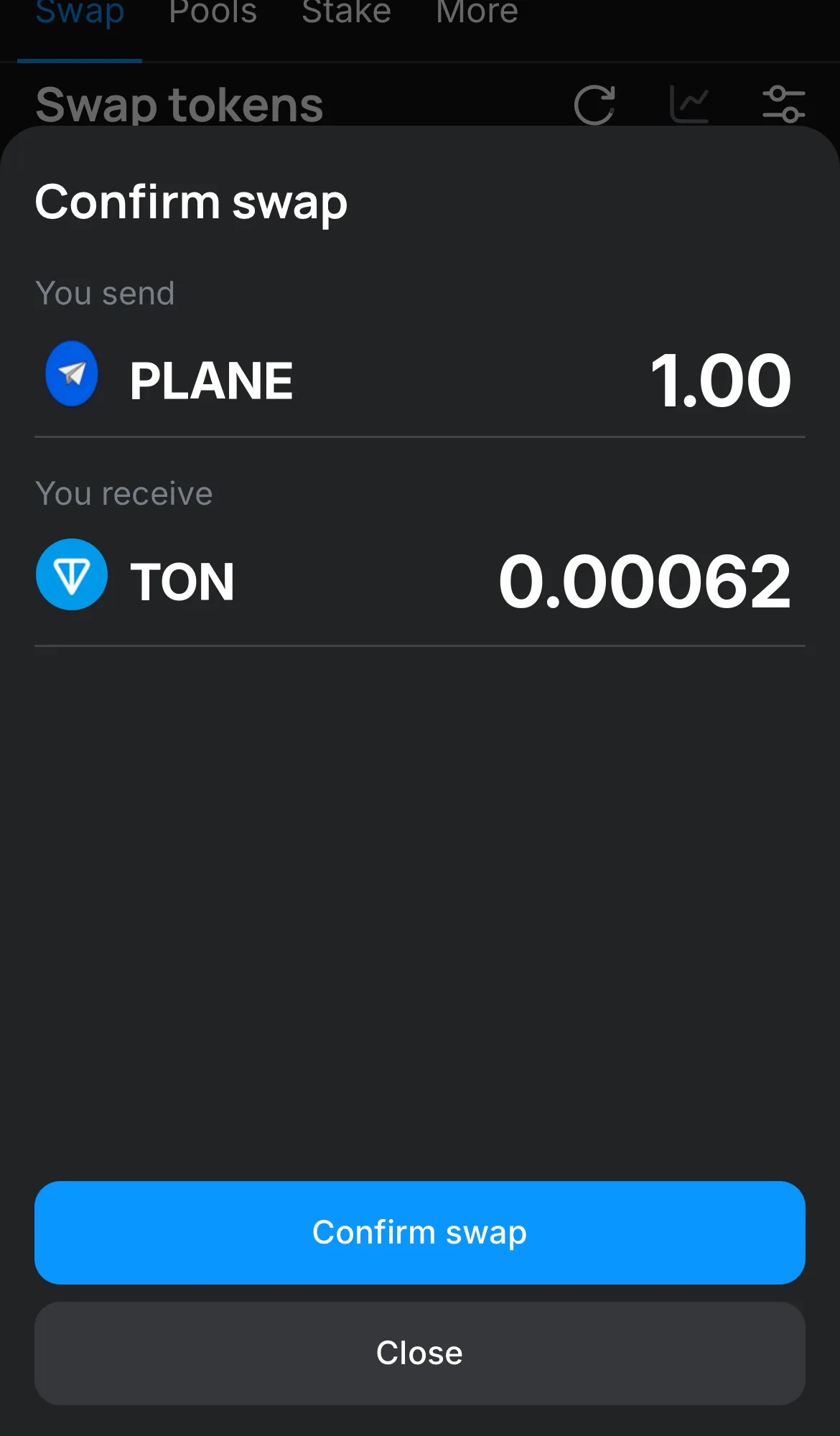The width and height of the screenshot is (840, 1436).
Task: Click the Confirm swap dialog title
Action: pos(191,202)
